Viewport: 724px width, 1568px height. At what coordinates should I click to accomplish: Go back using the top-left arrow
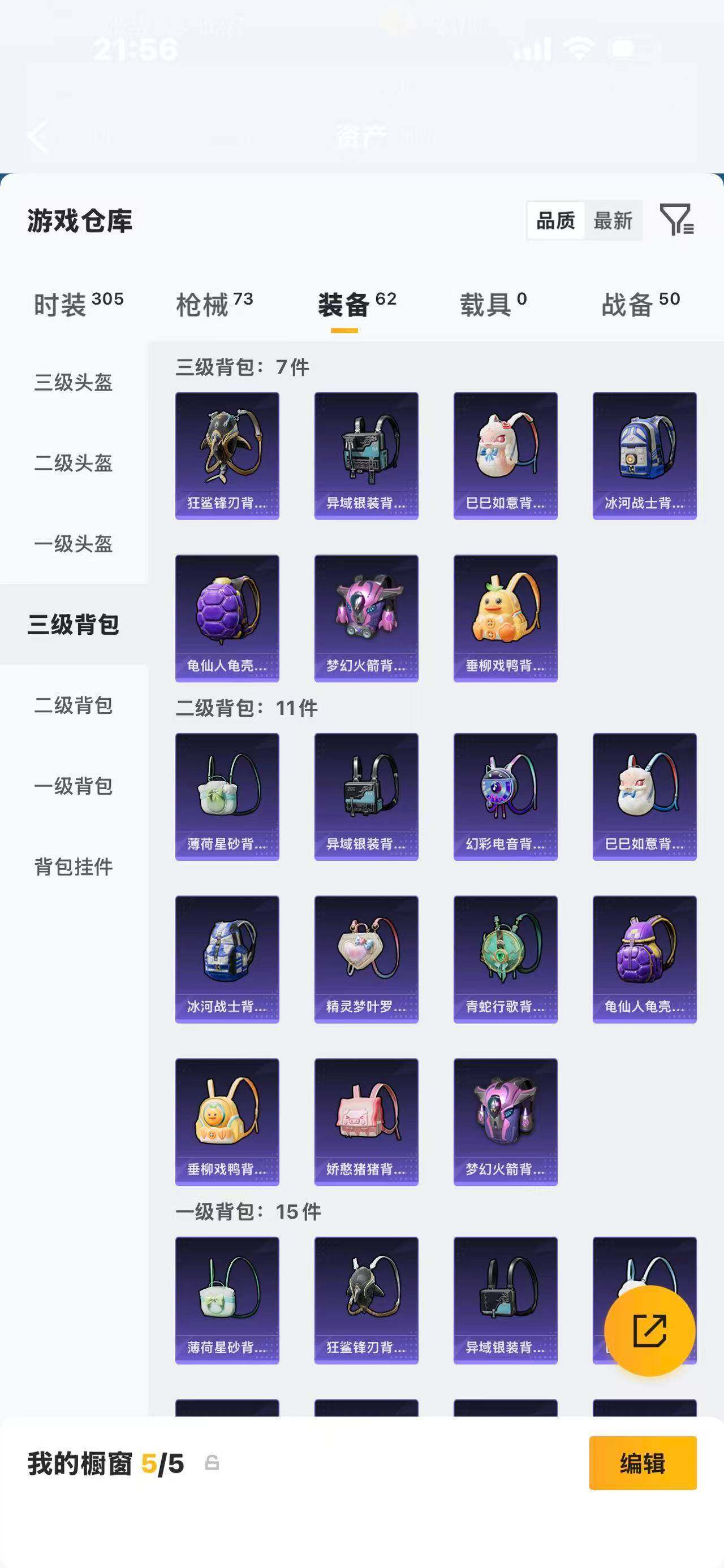38,136
